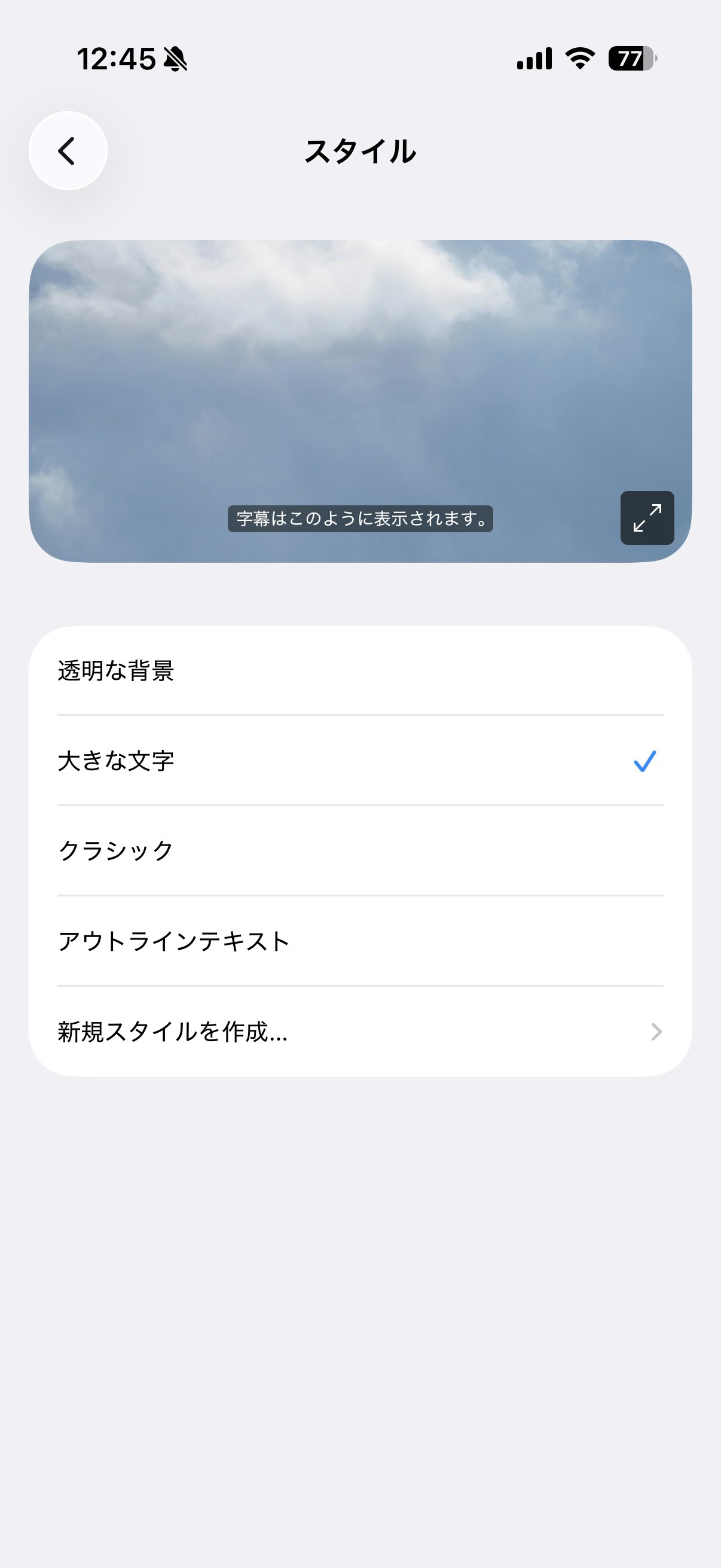This screenshot has height=1568, width=721.
Task: Select 大きな文字 from the style list
Action: pos(243,759)
